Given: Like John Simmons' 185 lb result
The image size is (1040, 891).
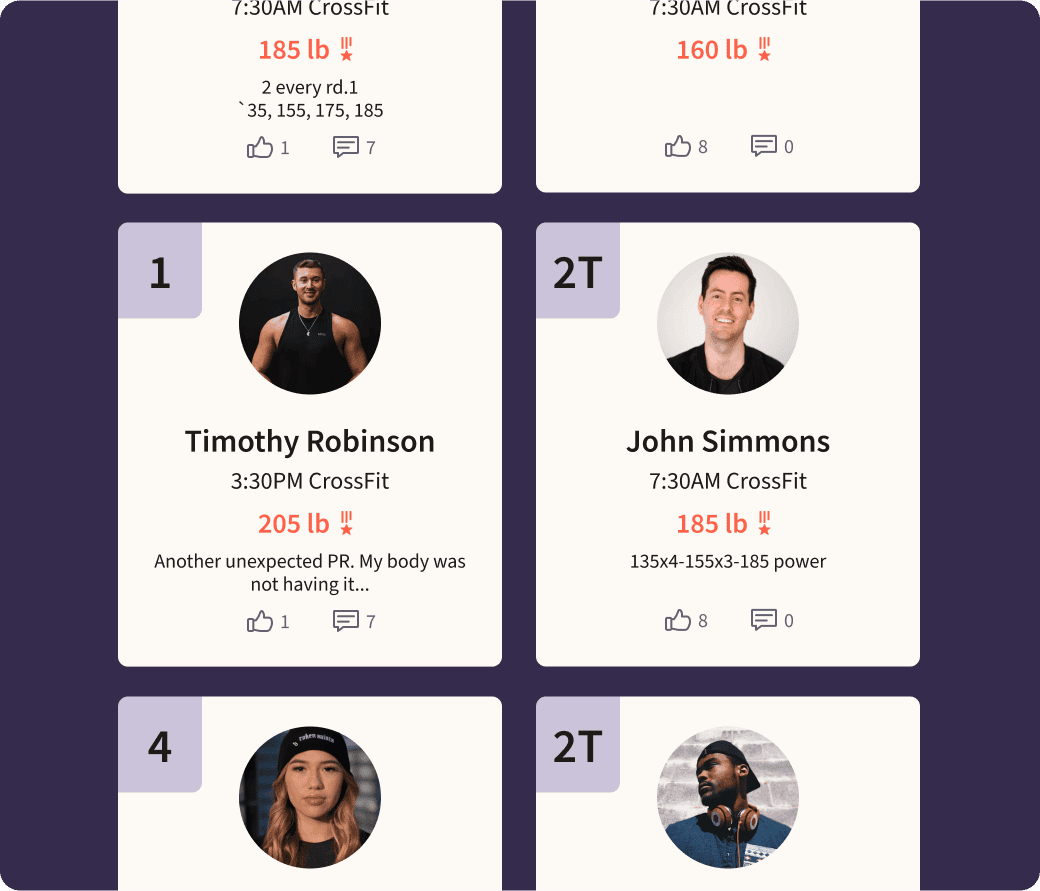Looking at the screenshot, I should click(678, 620).
